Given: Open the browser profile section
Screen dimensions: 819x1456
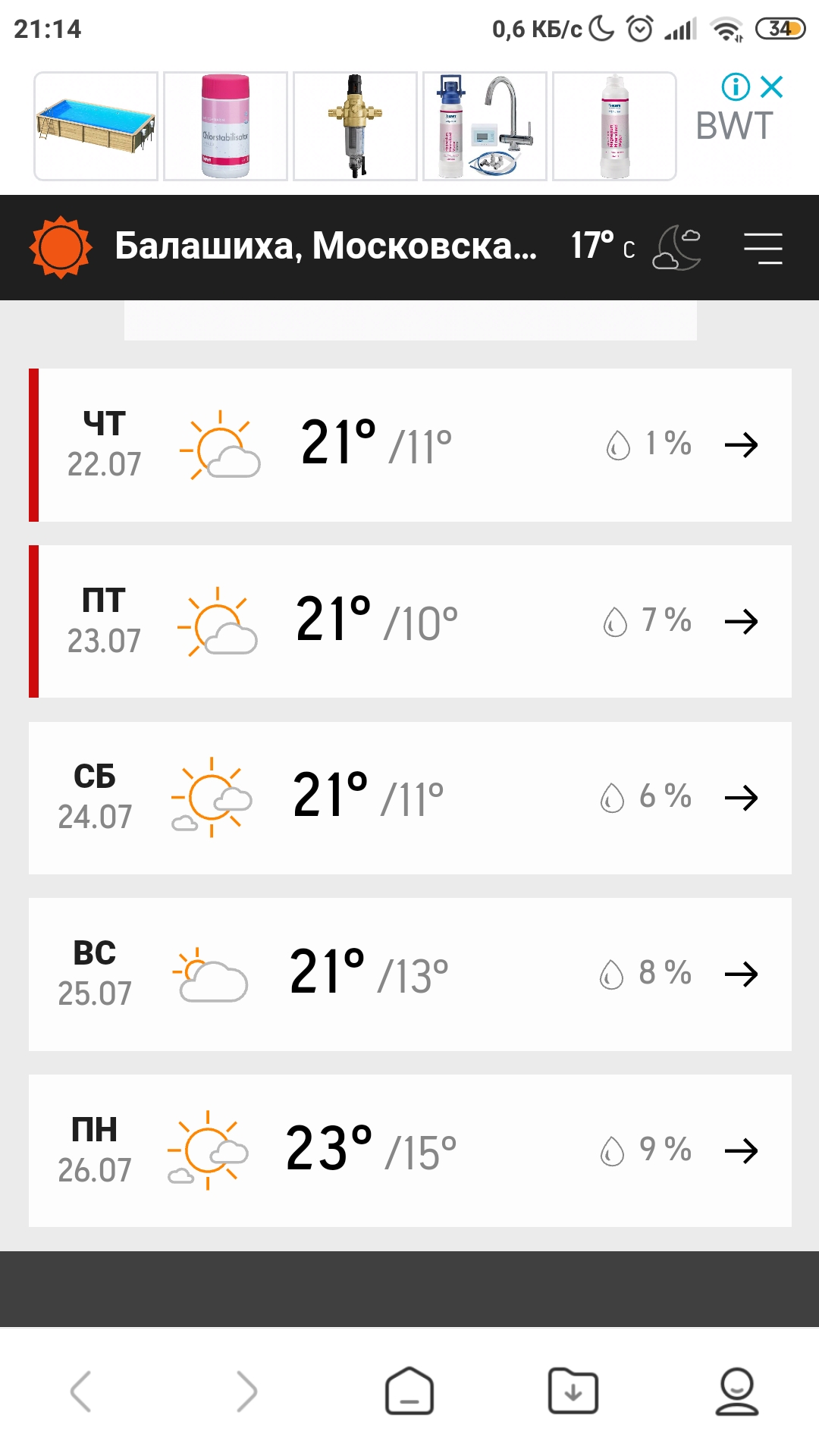Looking at the screenshot, I should point(736,1392).
